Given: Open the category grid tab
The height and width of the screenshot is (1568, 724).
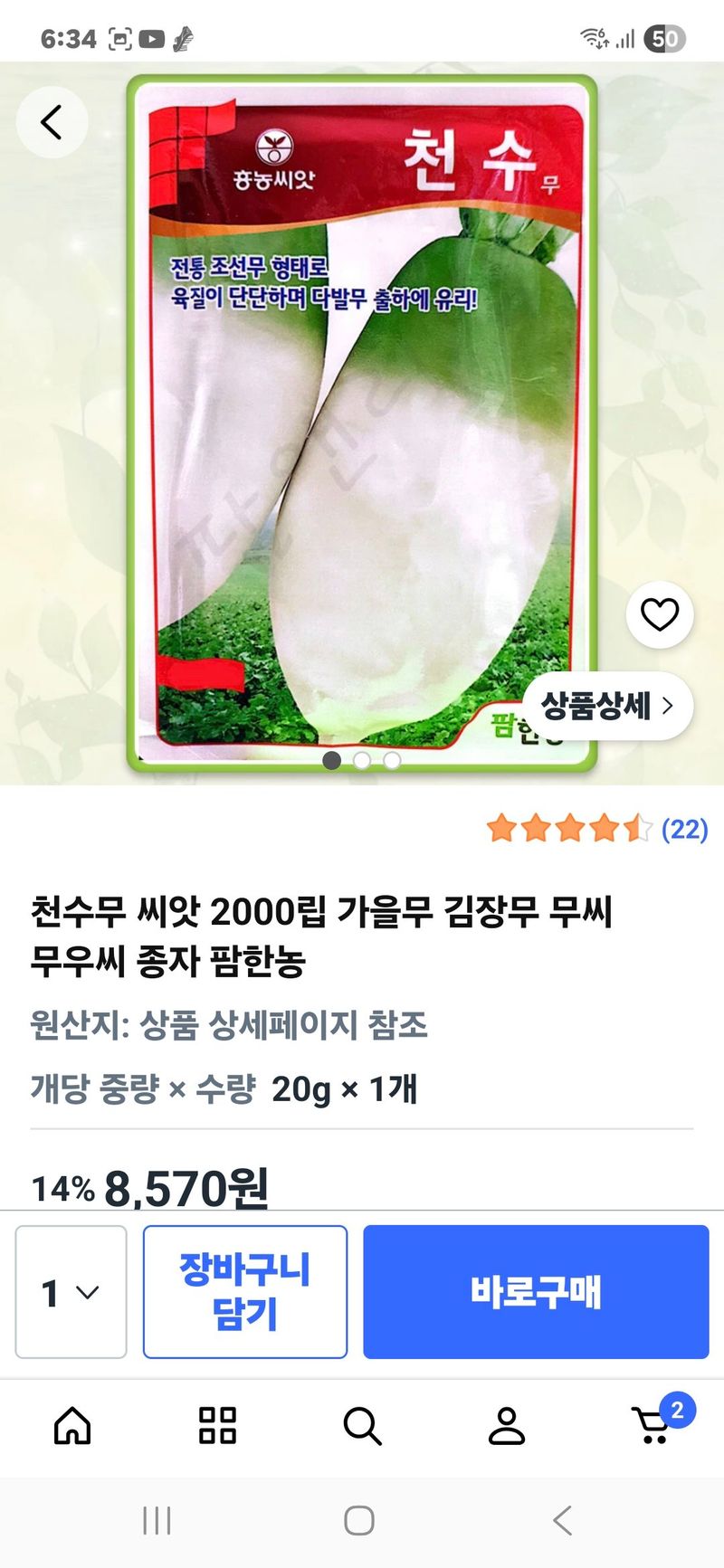Looking at the screenshot, I should pyautogui.click(x=217, y=1426).
